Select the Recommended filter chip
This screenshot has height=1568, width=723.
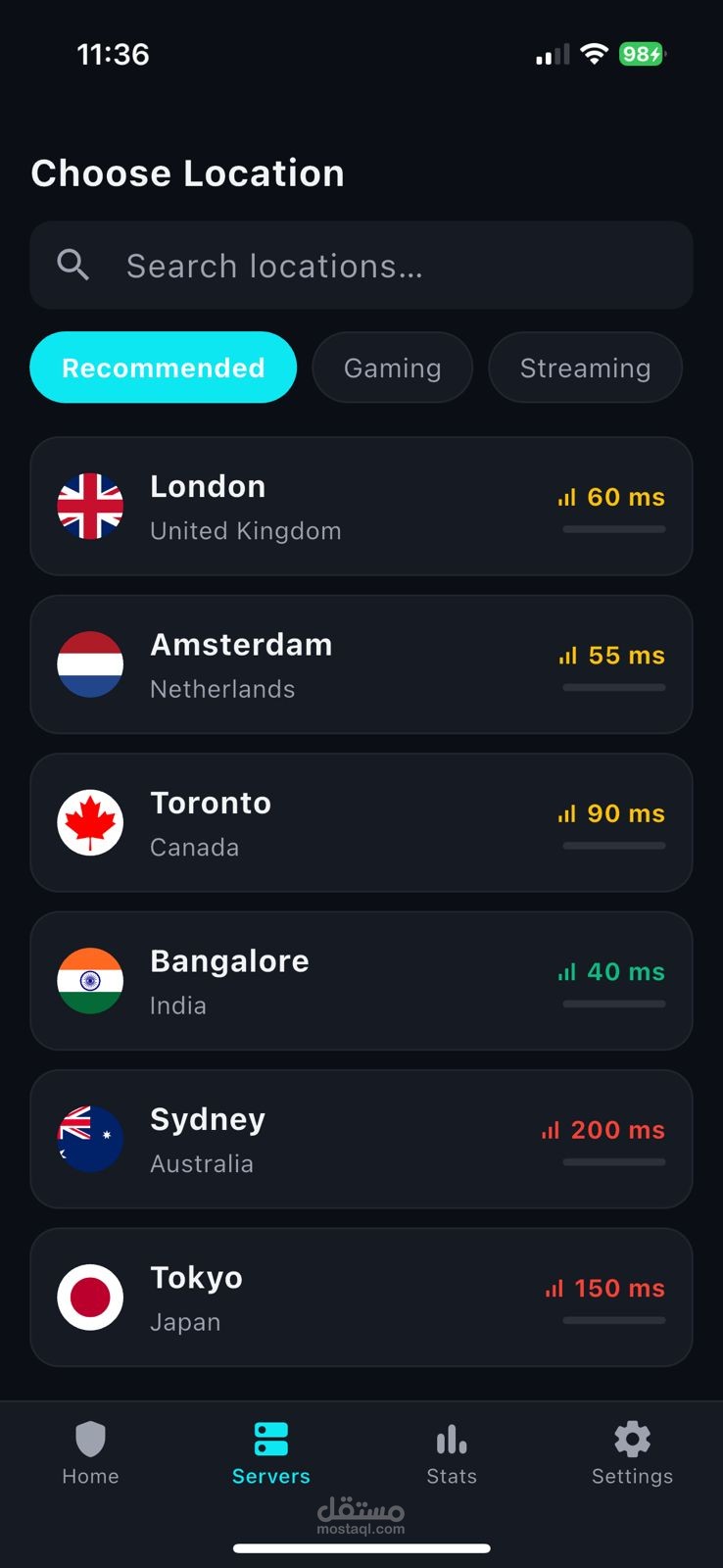click(x=164, y=367)
